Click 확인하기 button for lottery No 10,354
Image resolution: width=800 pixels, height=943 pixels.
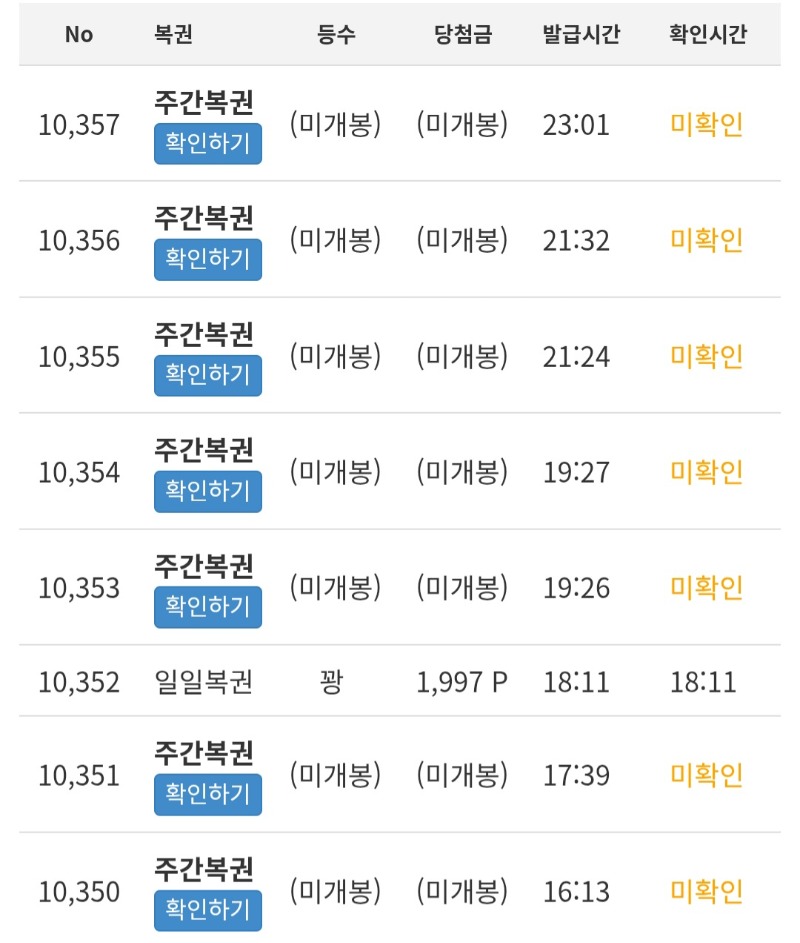[x=207, y=491]
